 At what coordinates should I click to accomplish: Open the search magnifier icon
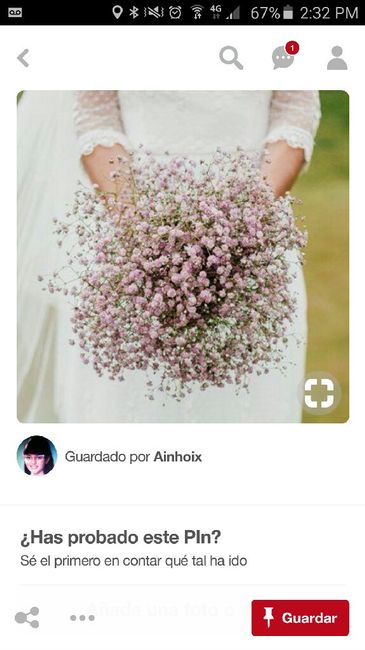tap(231, 58)
